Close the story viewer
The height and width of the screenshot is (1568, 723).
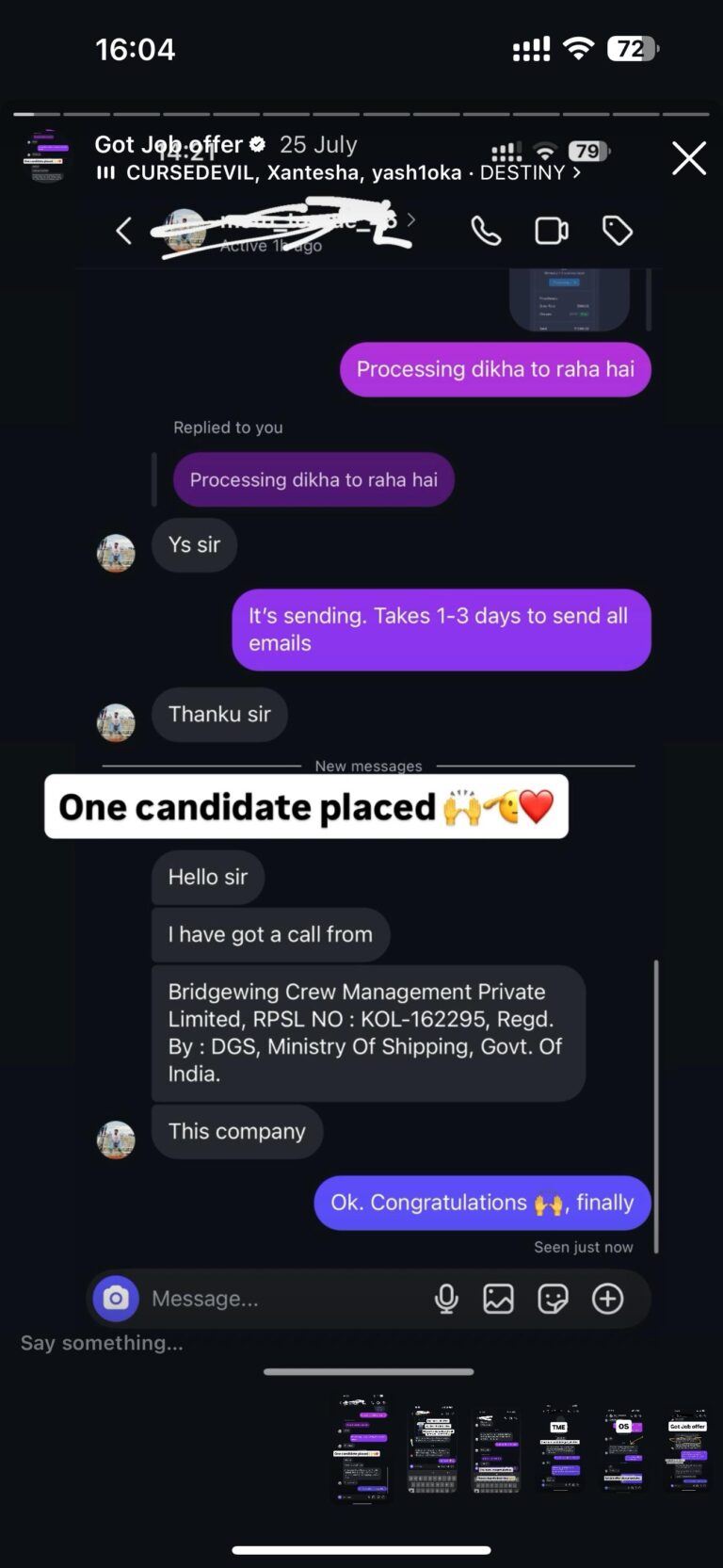[688, 158]
